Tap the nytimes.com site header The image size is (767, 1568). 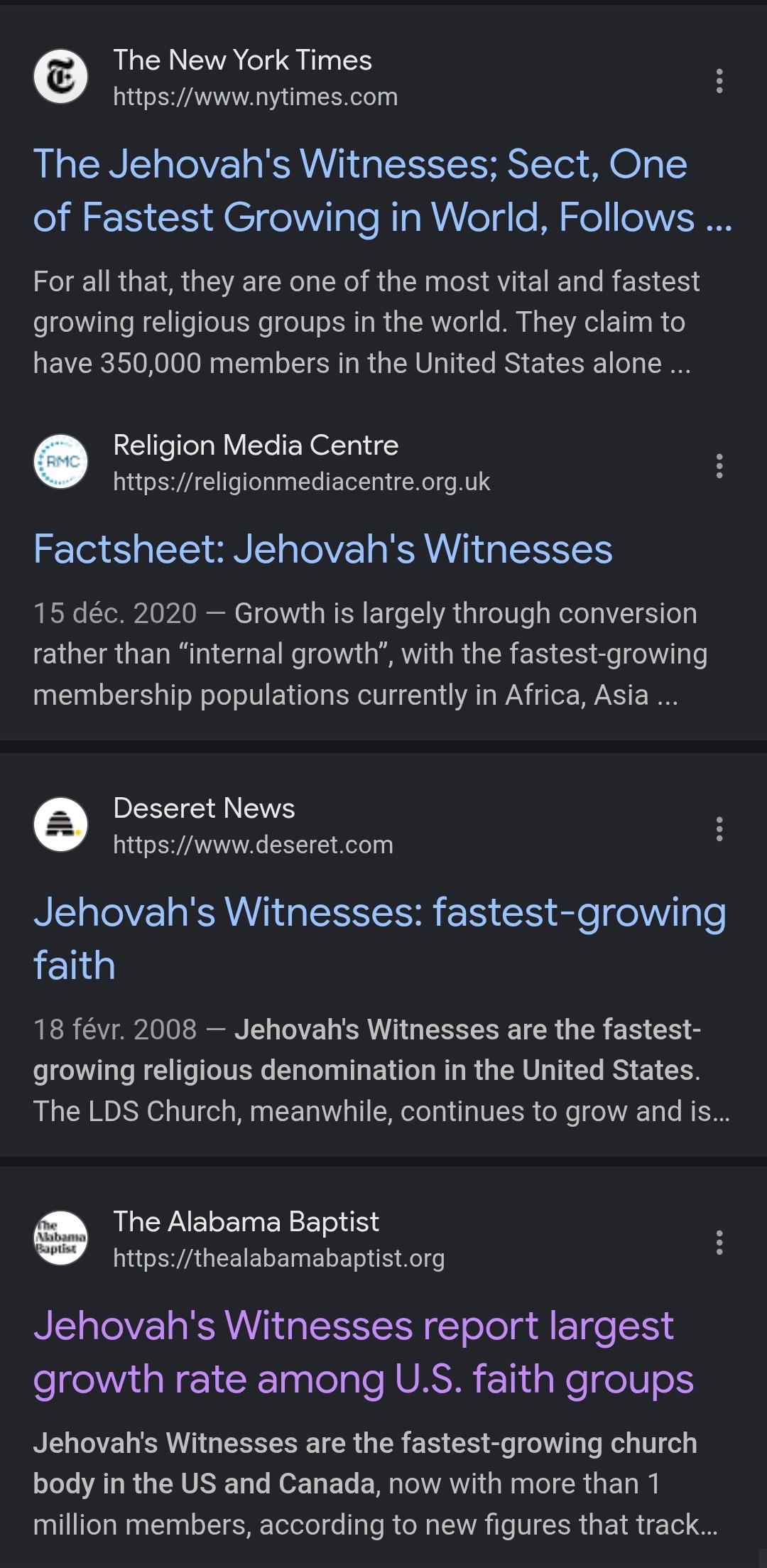pyautogui.click(x=216, y=77)
